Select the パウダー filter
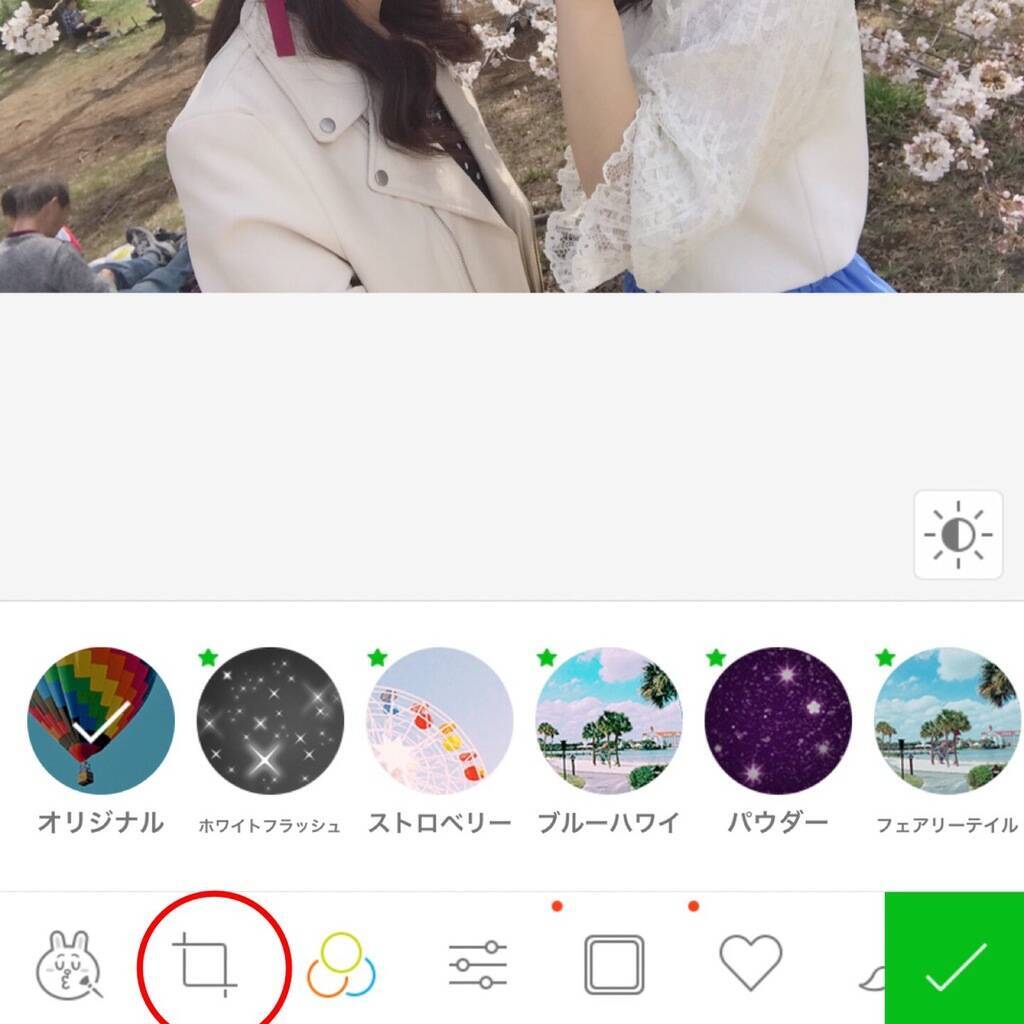1024x1024 pixels. pos(778,720)
